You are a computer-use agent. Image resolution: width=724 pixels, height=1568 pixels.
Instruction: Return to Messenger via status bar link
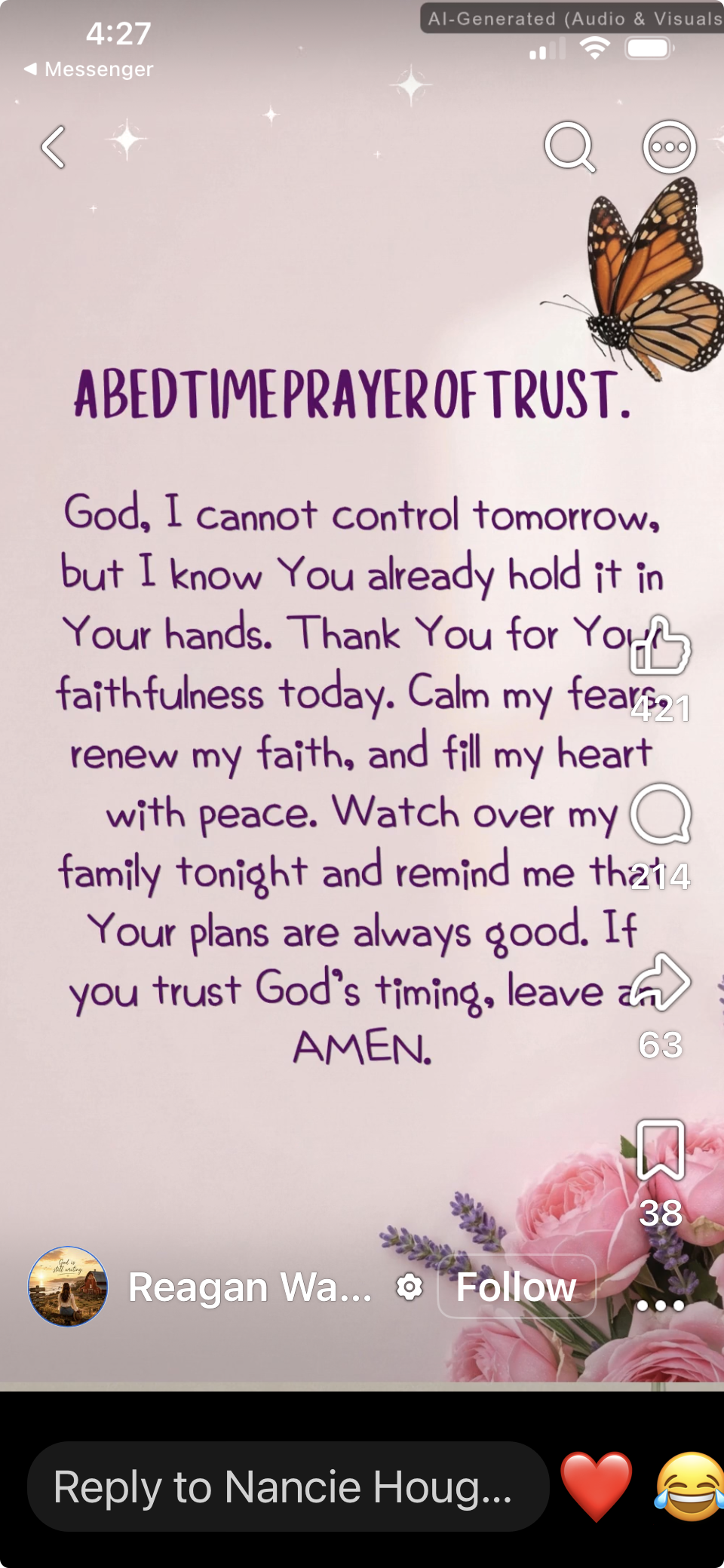coord(88,69)
